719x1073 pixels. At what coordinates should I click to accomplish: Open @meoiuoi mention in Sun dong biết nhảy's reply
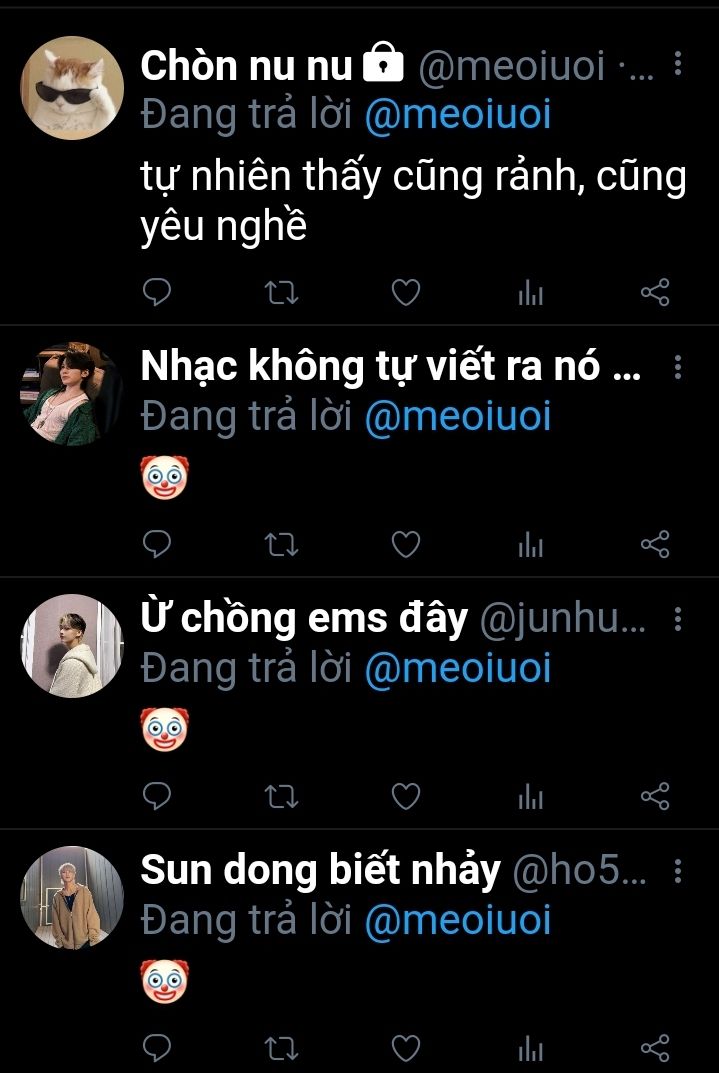(457, 921)
